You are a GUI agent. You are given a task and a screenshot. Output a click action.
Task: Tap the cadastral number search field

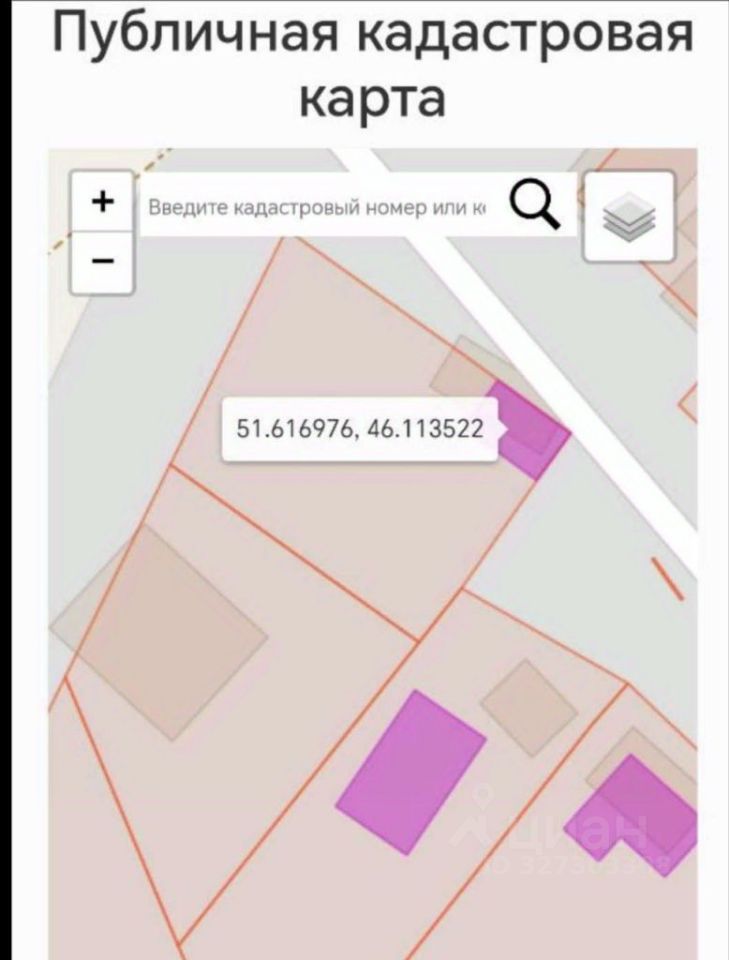point(315,208)
